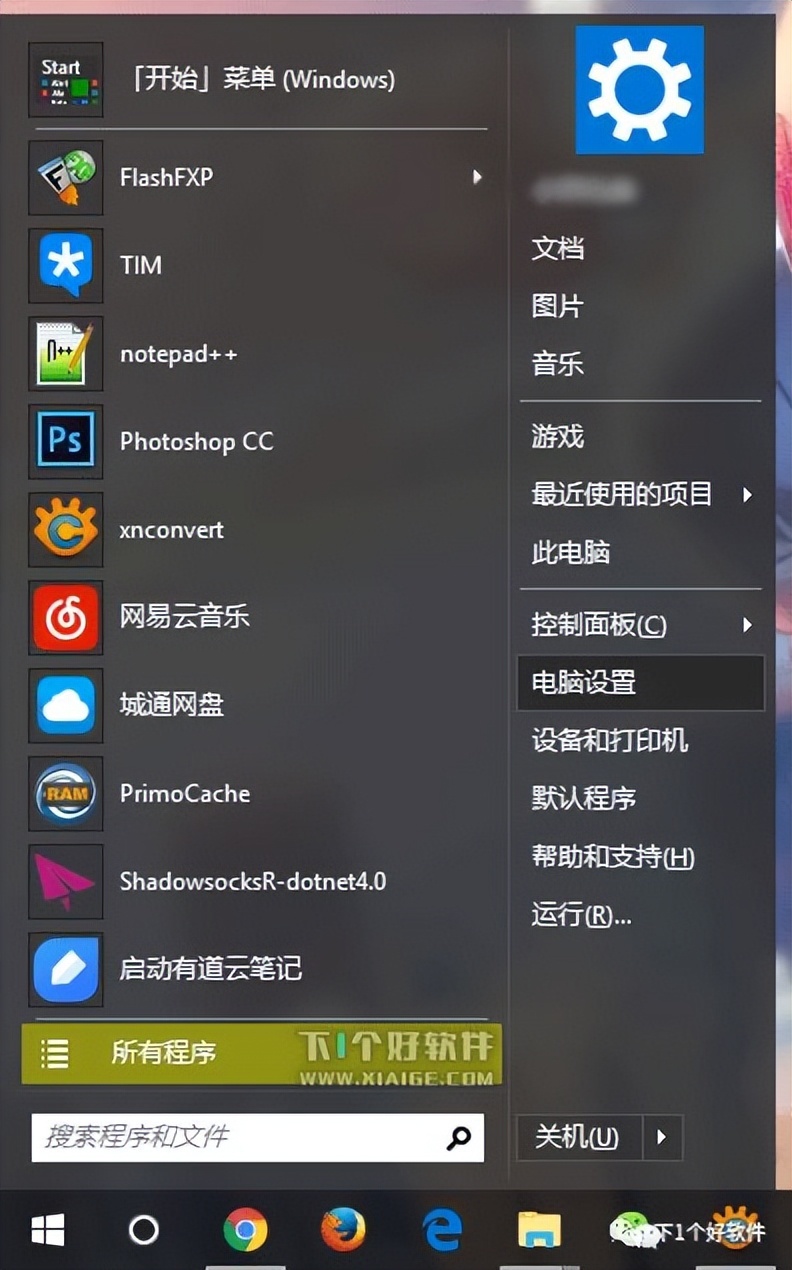Tap the 关机 button
Image resolution: width=792 pixels, height=1270 pixels.
(577, 1137)
